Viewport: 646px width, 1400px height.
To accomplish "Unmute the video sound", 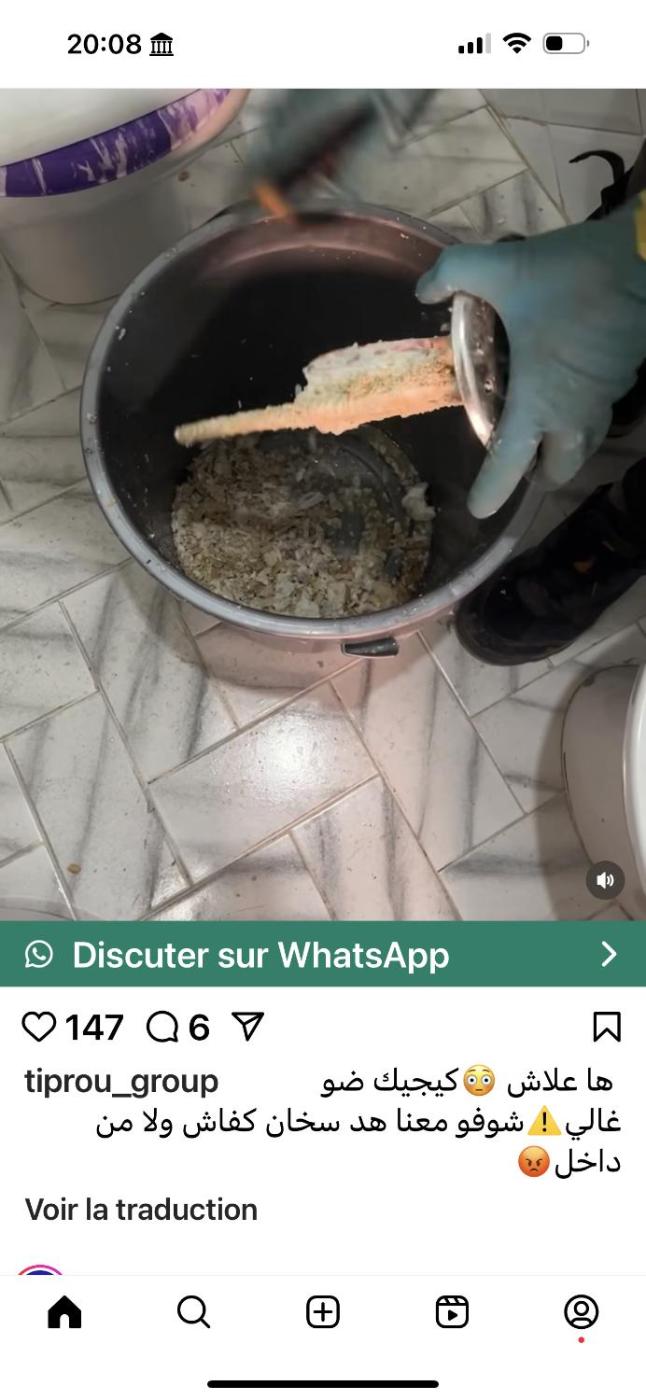I will click(605, 880).
